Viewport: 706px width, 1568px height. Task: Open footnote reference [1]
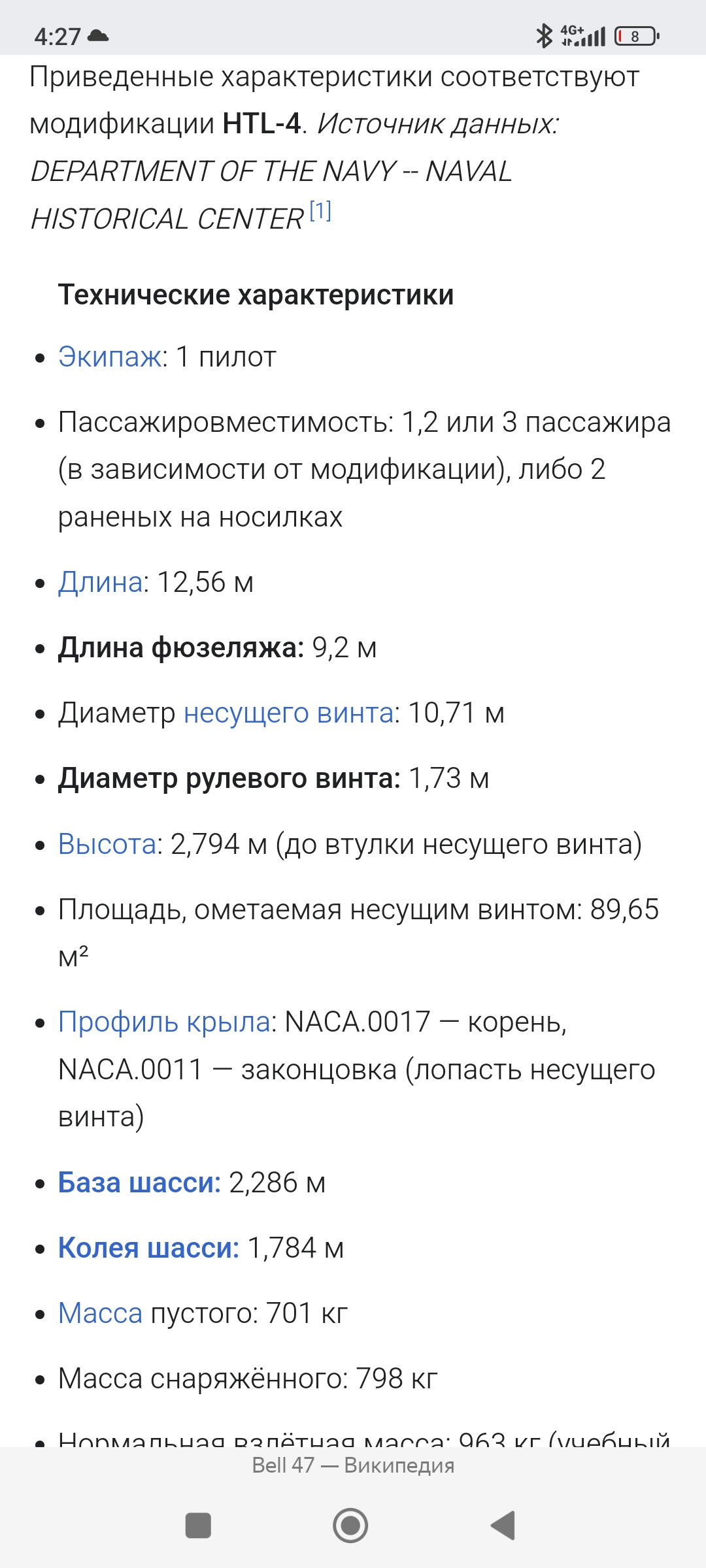[x=320, y=212]
